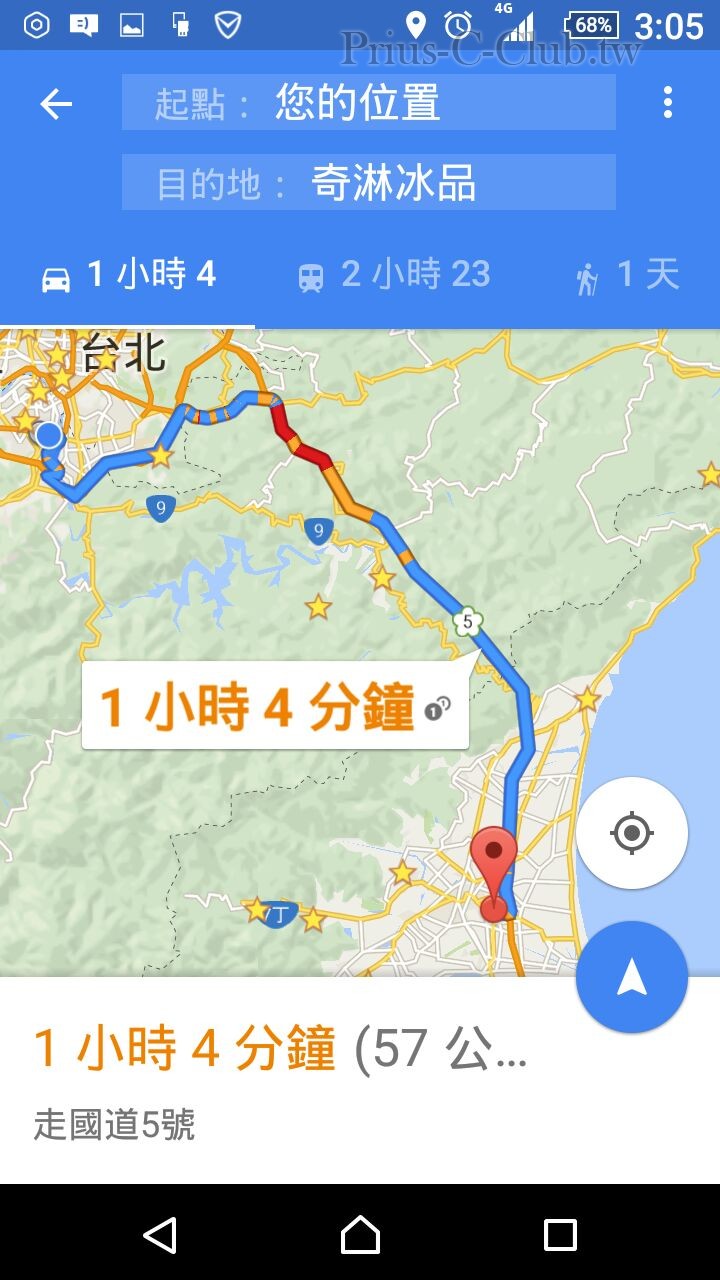Center the map on my location
The width and height of the screenshot is (720, 1280).
tap(631, 833)
